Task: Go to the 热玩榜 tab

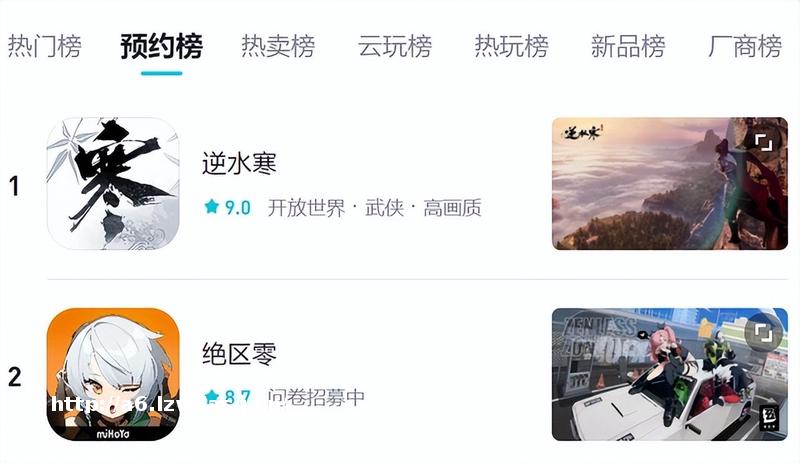Action: pyautogui.click(x=511, y=46)
